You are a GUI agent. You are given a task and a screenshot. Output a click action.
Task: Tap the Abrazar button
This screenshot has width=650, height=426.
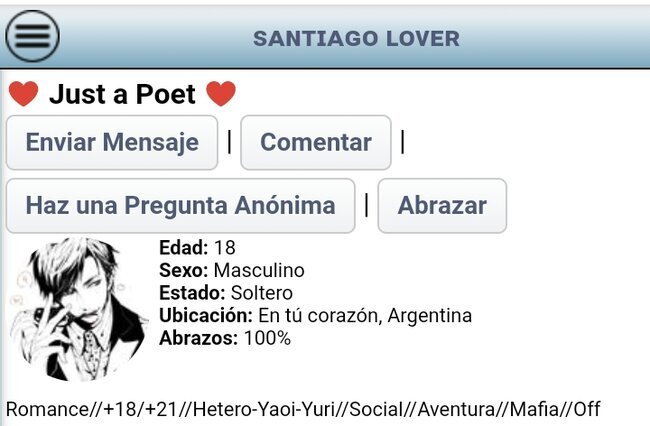(x=442, y=206)
